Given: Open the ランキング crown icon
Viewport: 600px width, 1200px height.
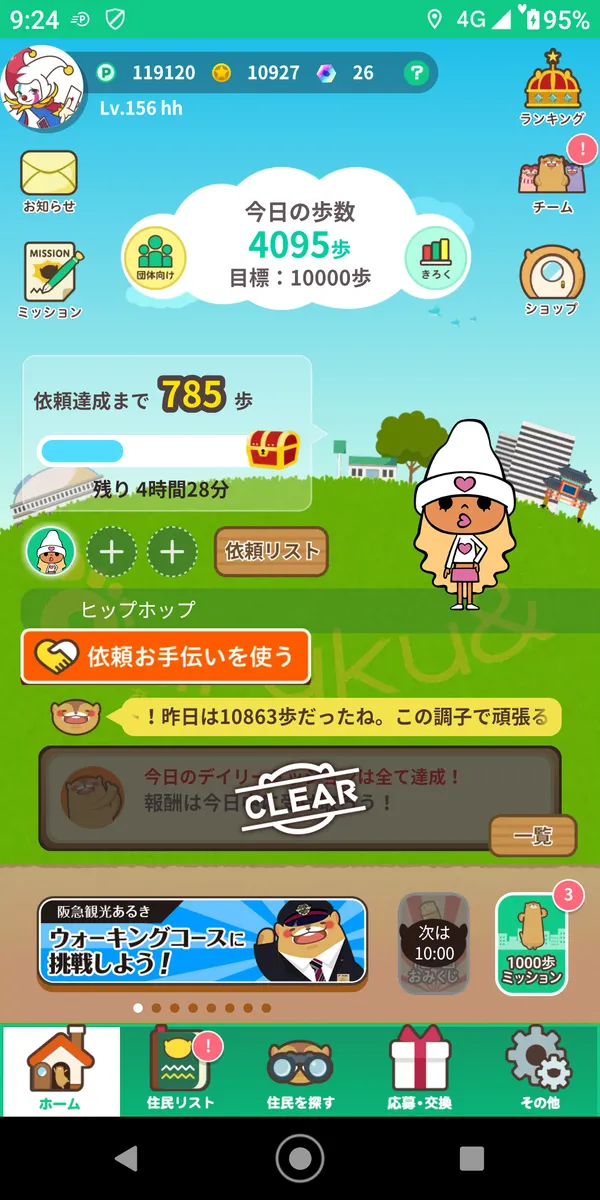Looking at the screenshot, I should tap(553, 88).
